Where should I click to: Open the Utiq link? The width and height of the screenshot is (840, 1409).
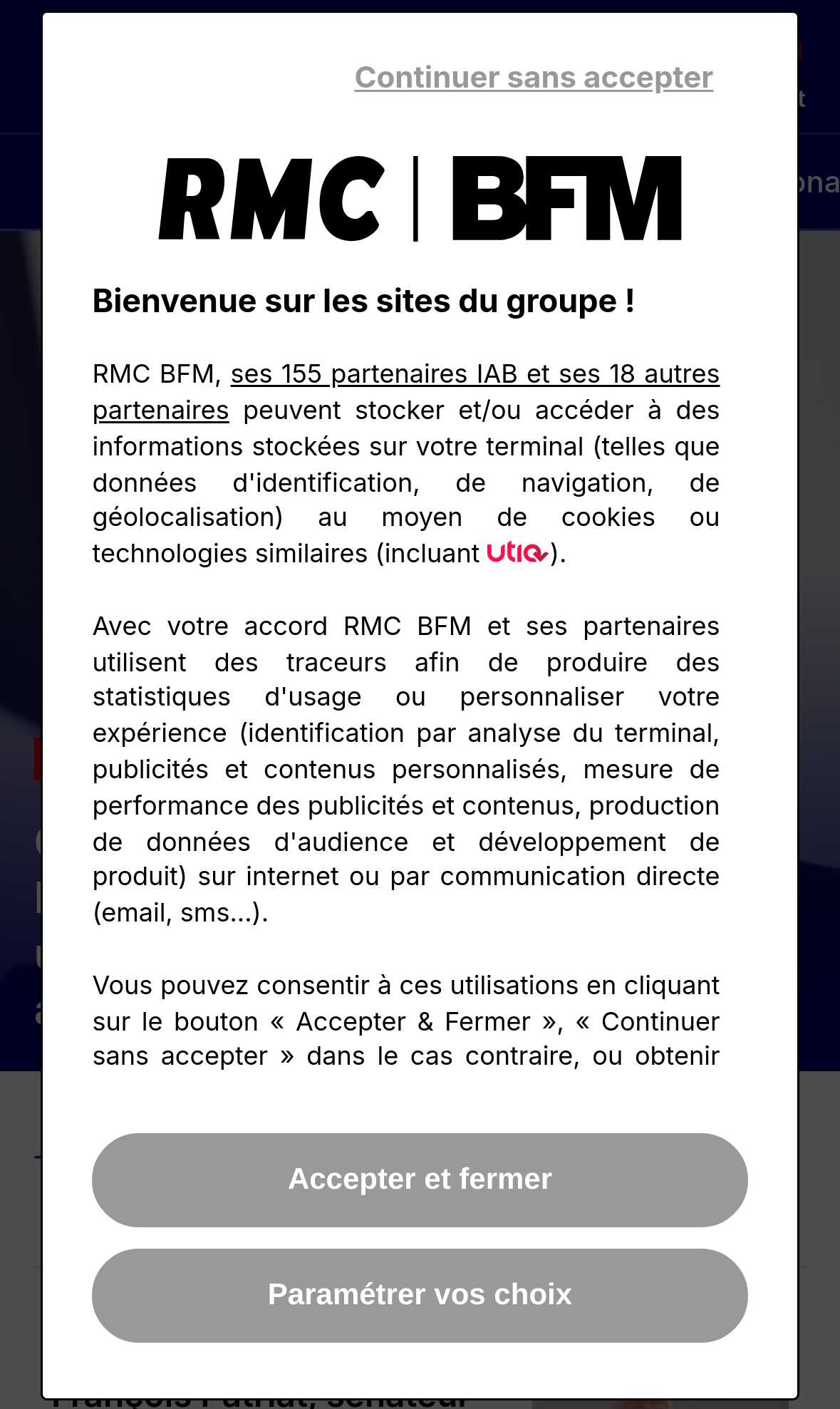tap(518, 552)
